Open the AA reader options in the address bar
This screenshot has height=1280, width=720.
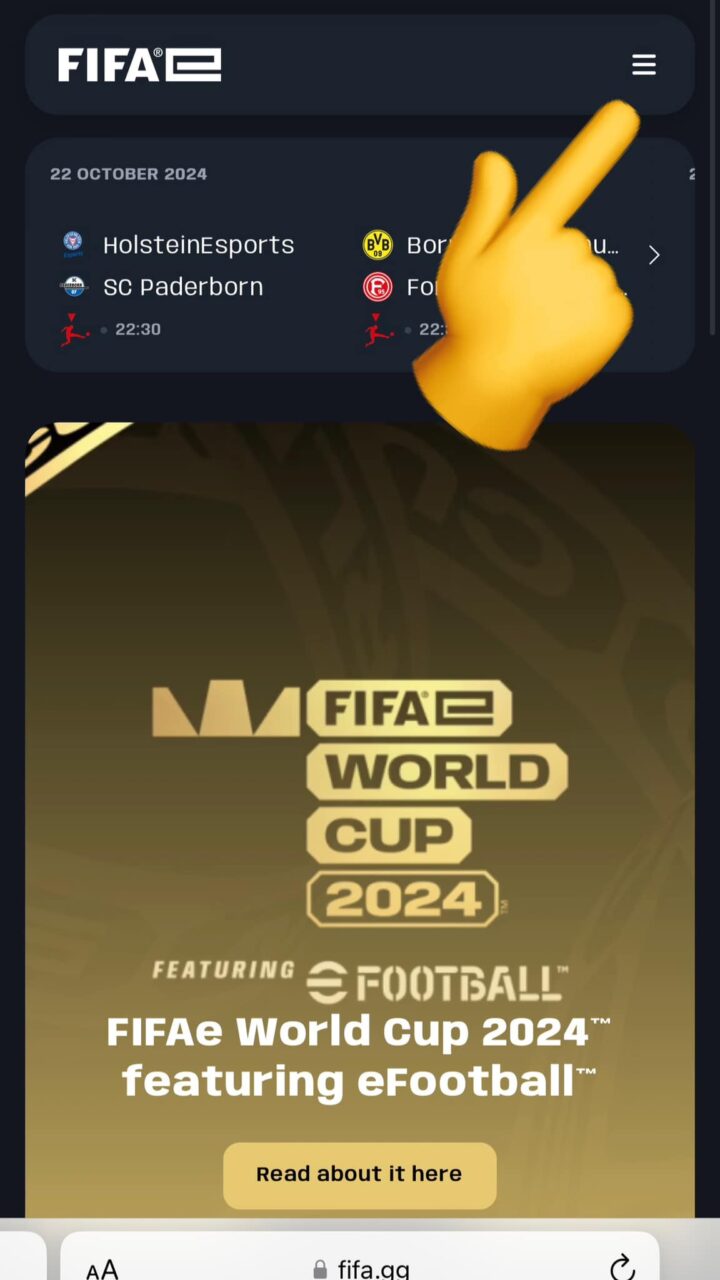pos(102,1269)
